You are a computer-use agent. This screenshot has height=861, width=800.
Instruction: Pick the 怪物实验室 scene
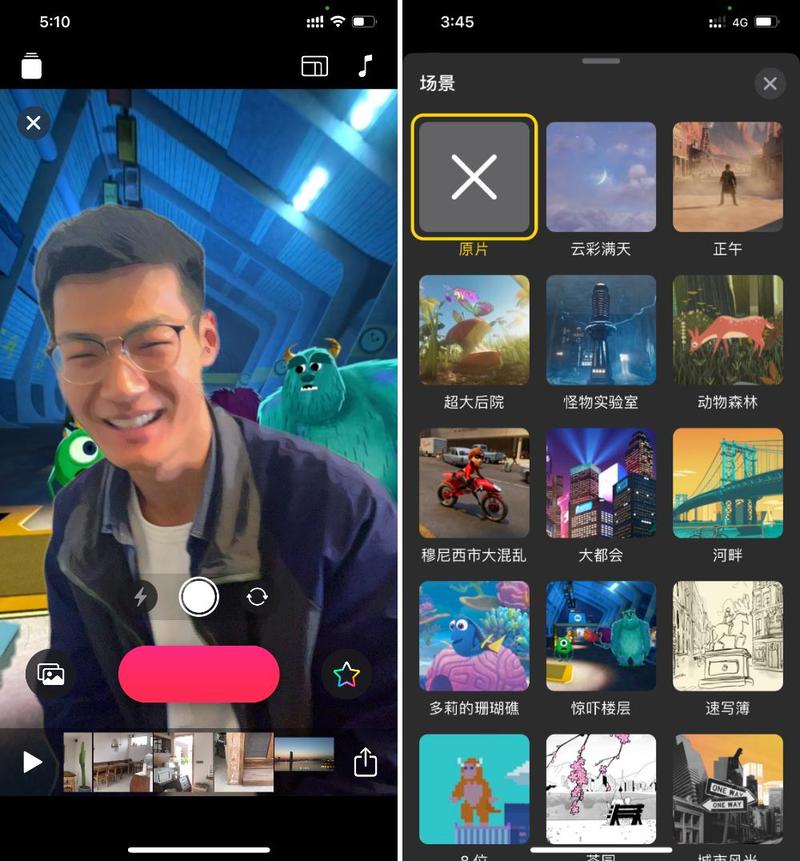click(601, 330)
